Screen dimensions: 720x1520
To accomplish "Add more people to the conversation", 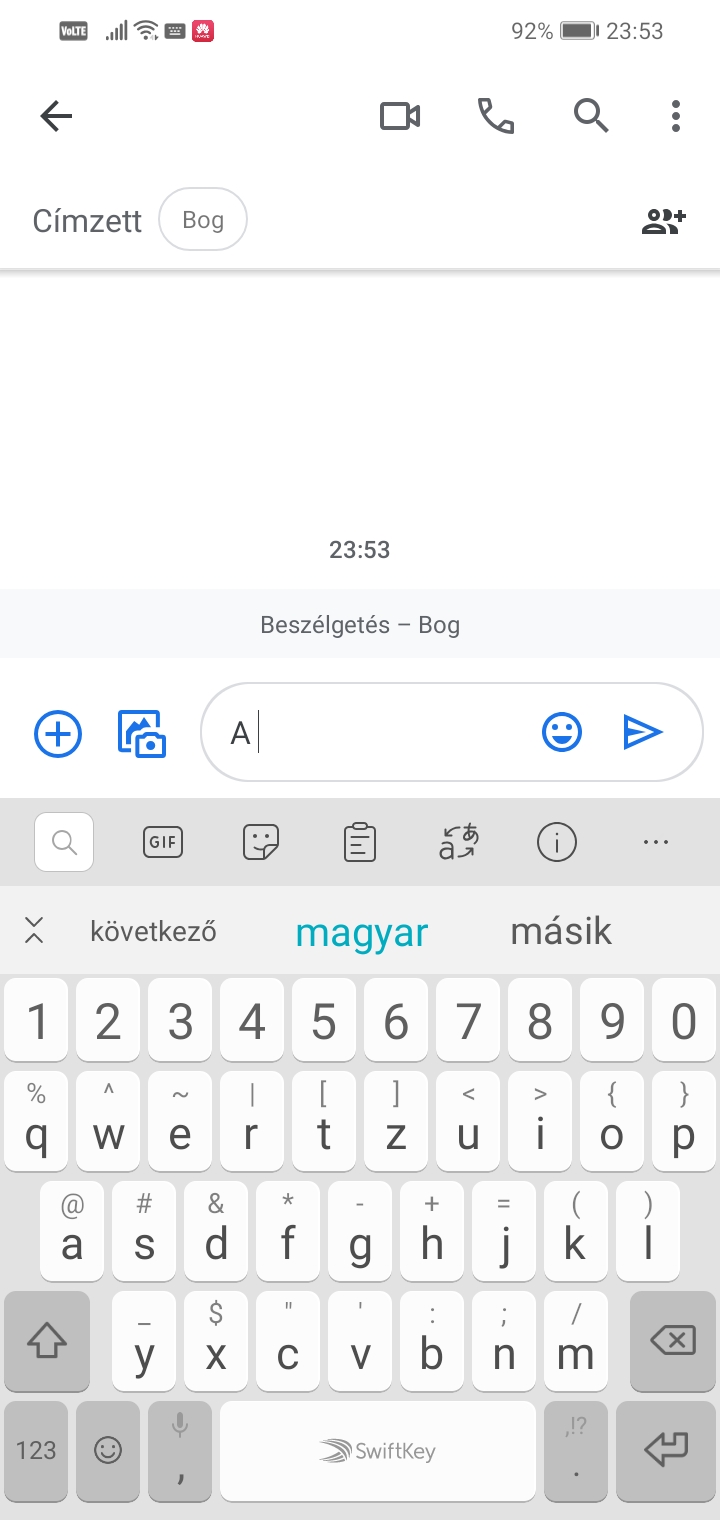I will tap(664, 221).
